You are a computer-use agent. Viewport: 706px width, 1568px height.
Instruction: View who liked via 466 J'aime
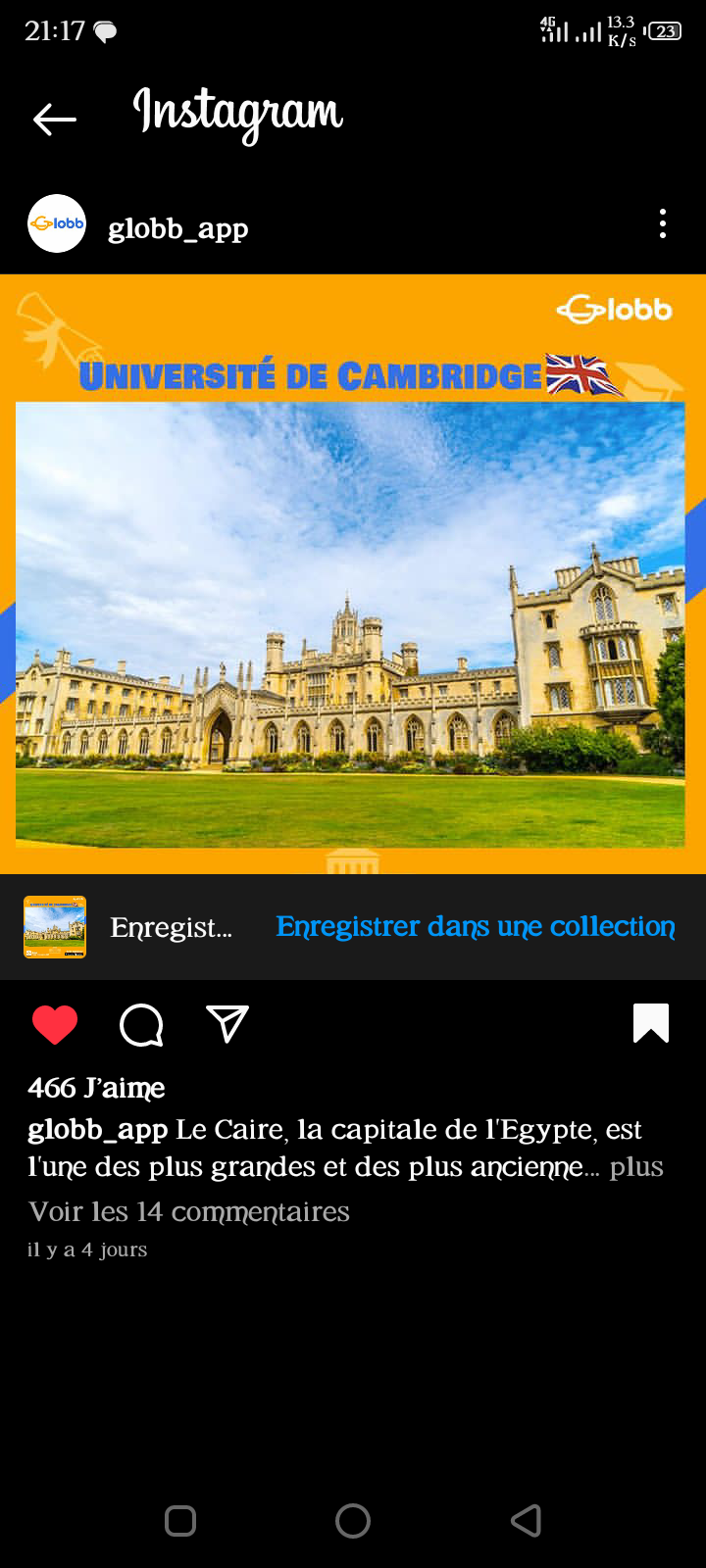click(x=96, y=1088)
